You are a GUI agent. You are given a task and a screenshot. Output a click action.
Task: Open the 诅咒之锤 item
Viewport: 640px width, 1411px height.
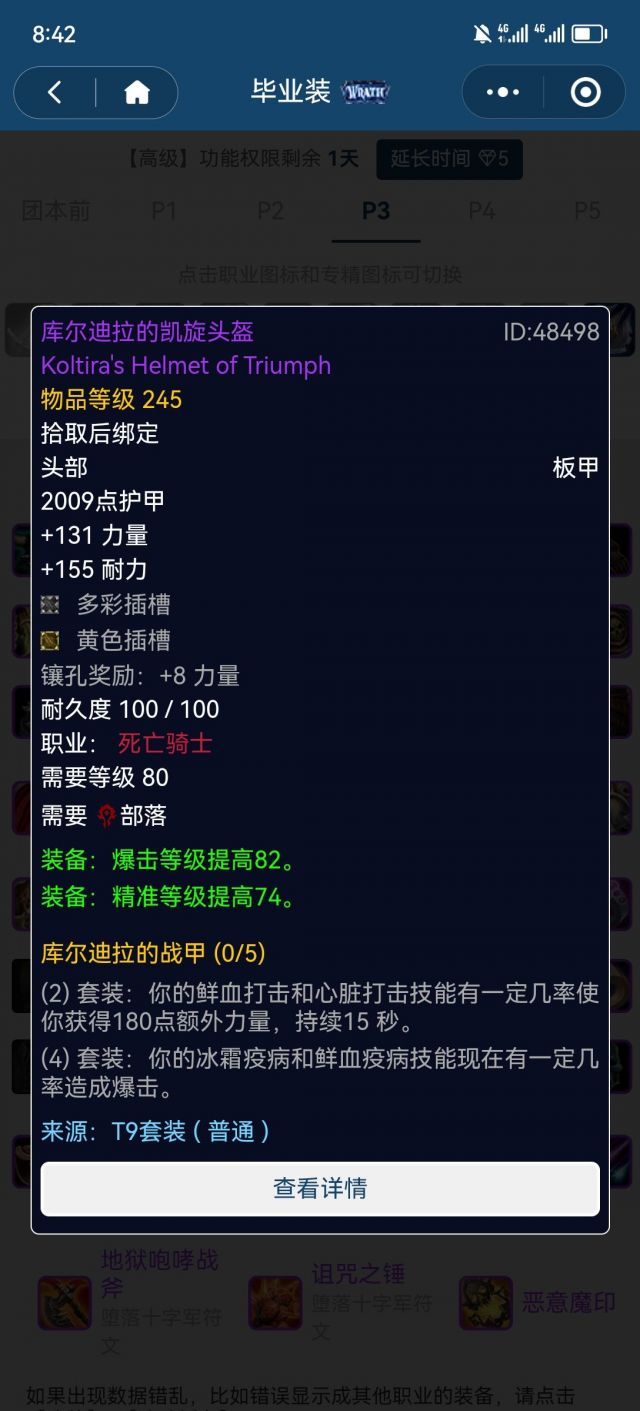pyautogui.click(x=357, y=1274)
